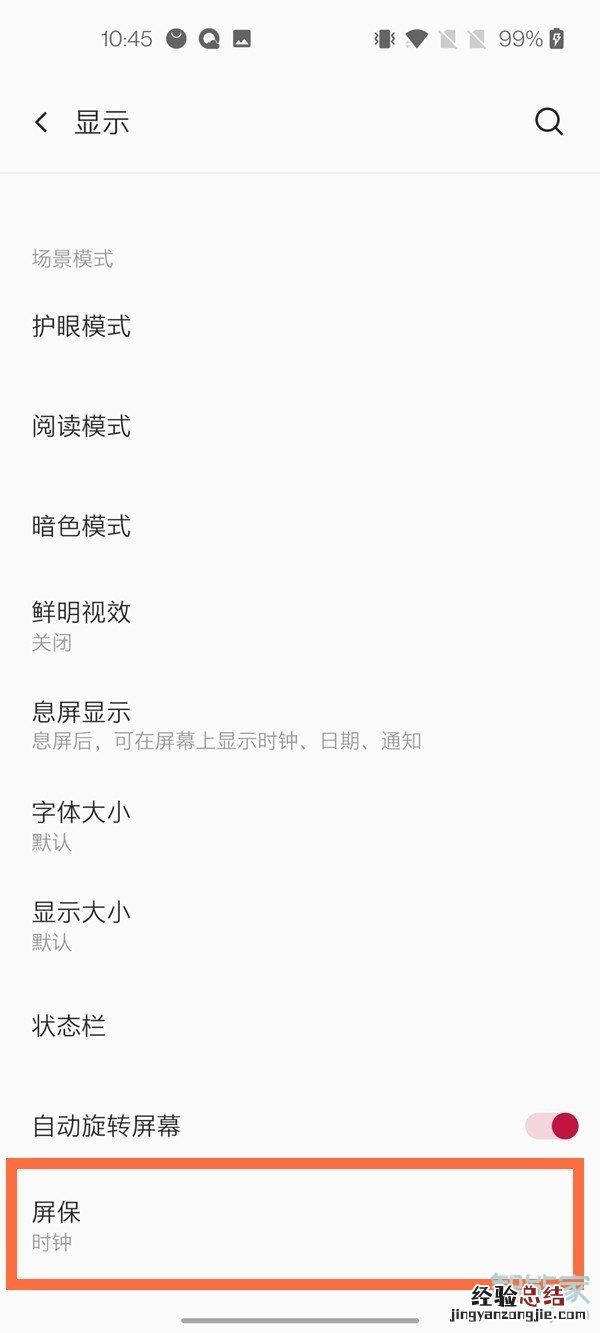Screen dimensions: 600x1333
Task: Open 阅读模式 settings
Action: 82,427
